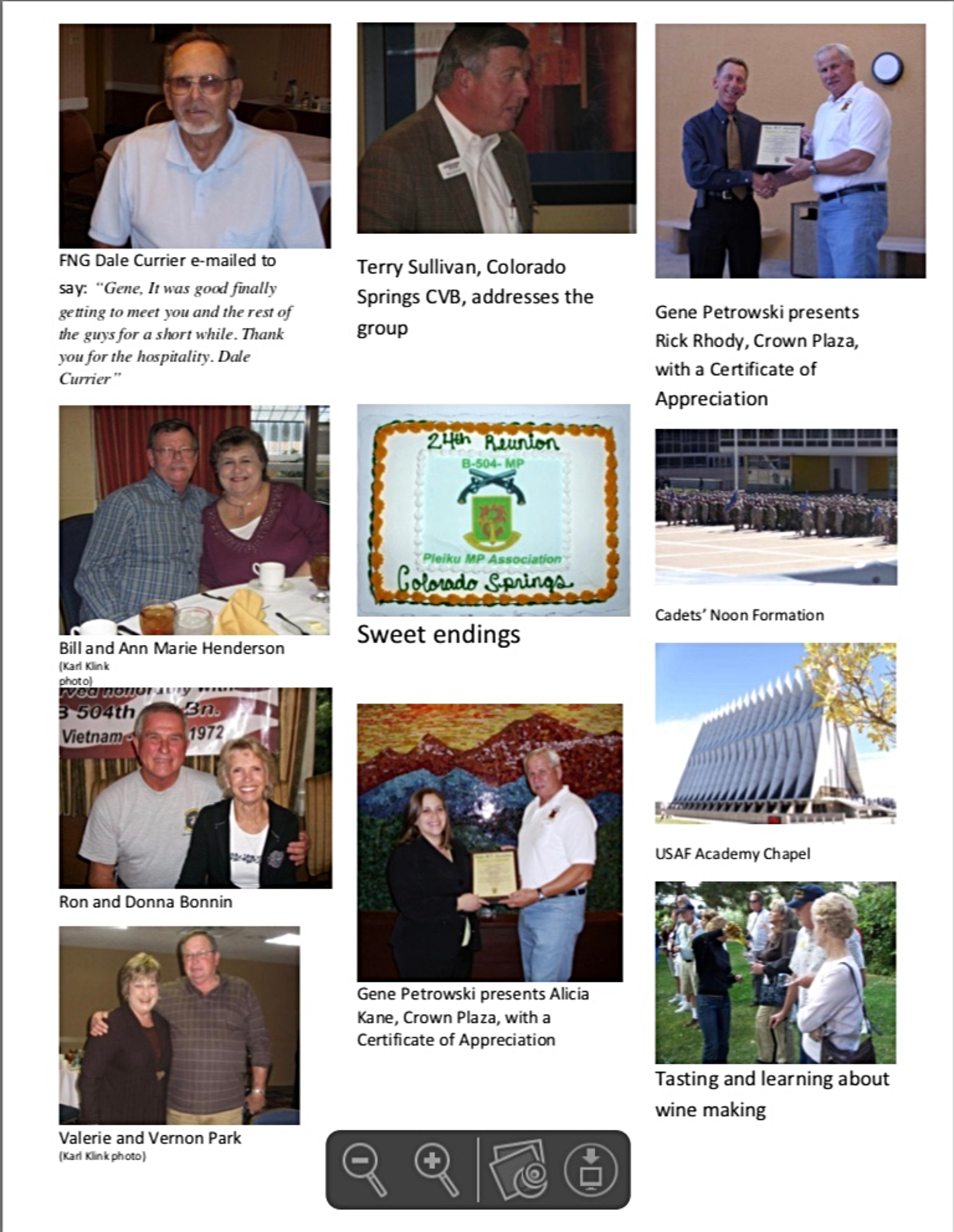Image resolution: width=954 pixels, height=1232 pixels.
Task: Zoom out of the PDF page
Action: coord(364,1168)
